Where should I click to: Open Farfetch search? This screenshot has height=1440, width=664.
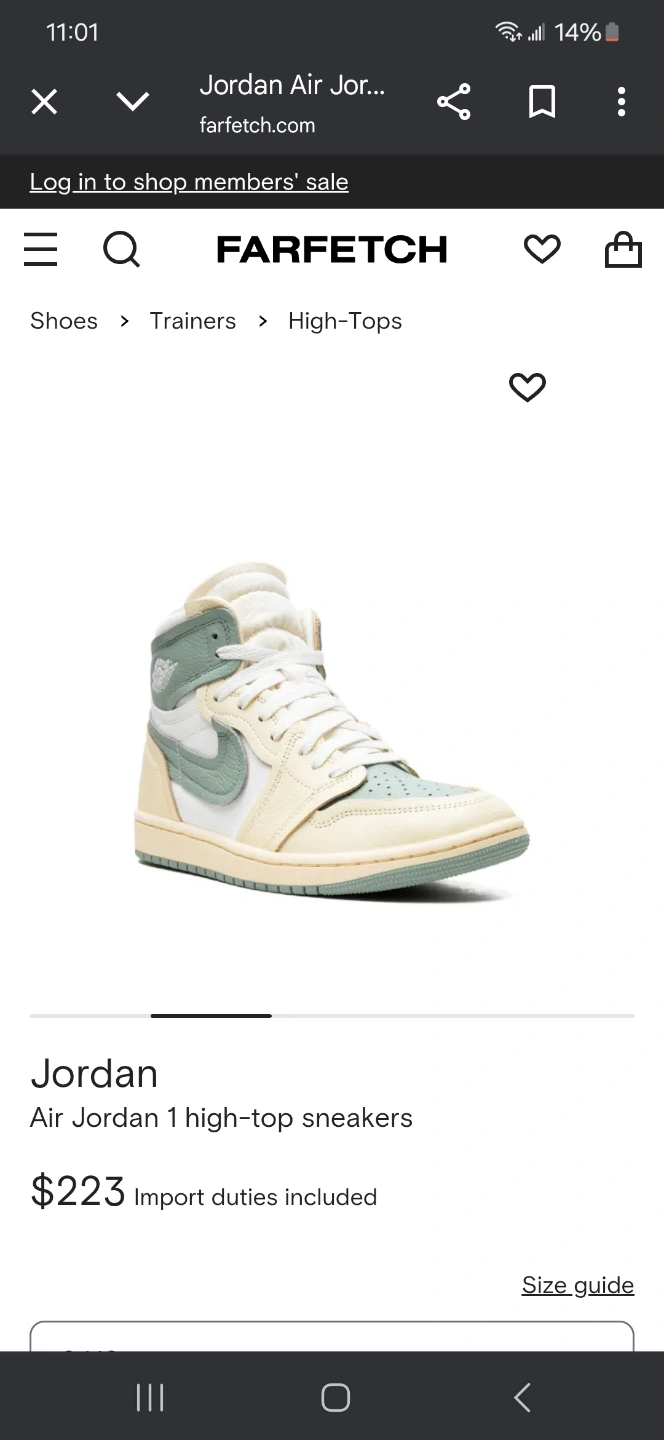122,249
